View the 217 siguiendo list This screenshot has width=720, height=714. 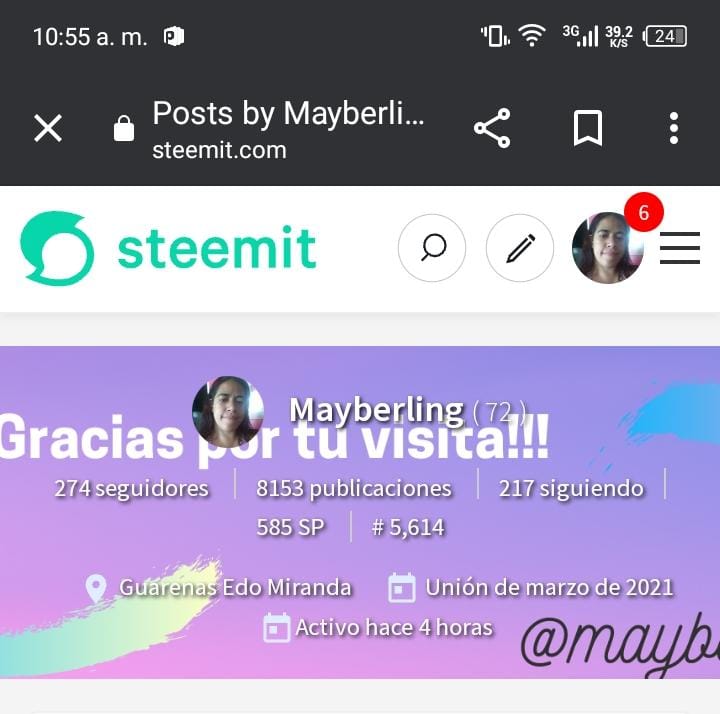[571, 488]
